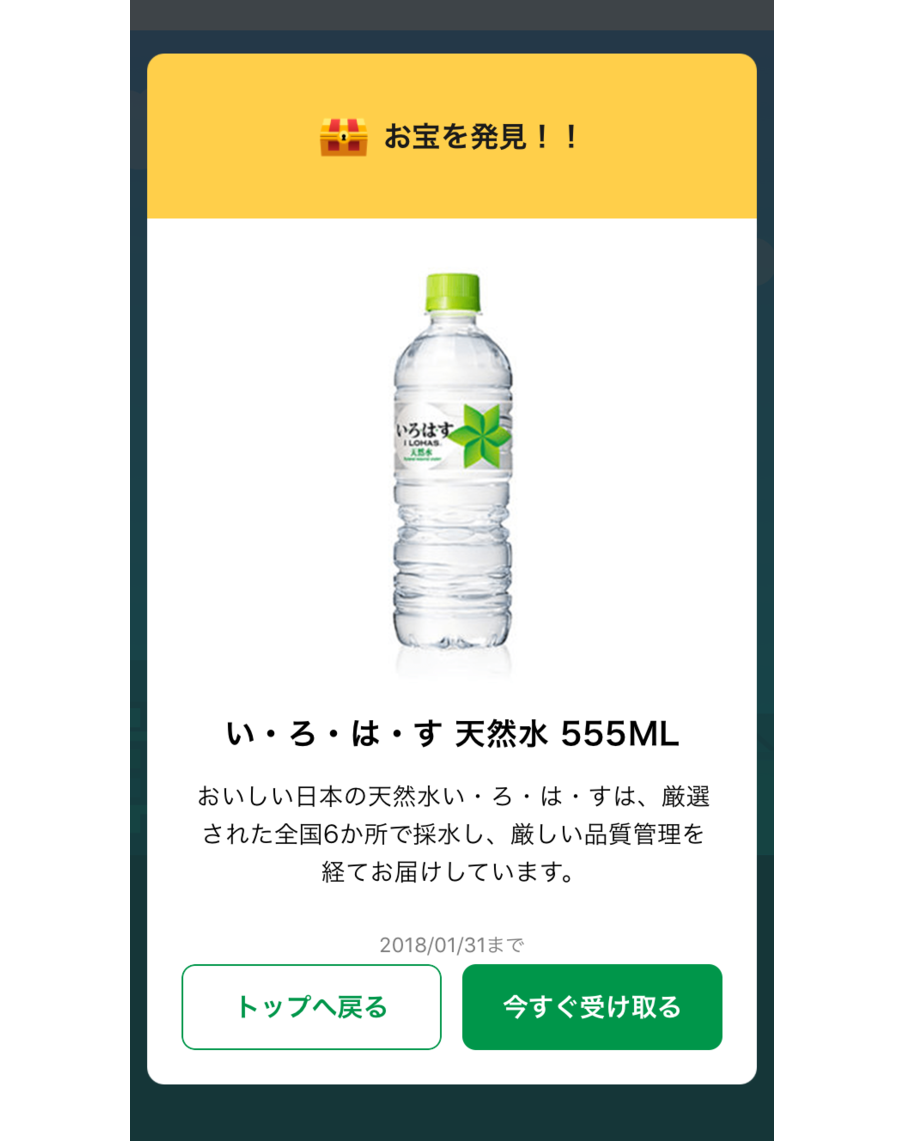Claim the reward with 今すぐ受け取る
This screenshot has height=1141, width=900.
pyautogui.click(x=592, y=1007)
